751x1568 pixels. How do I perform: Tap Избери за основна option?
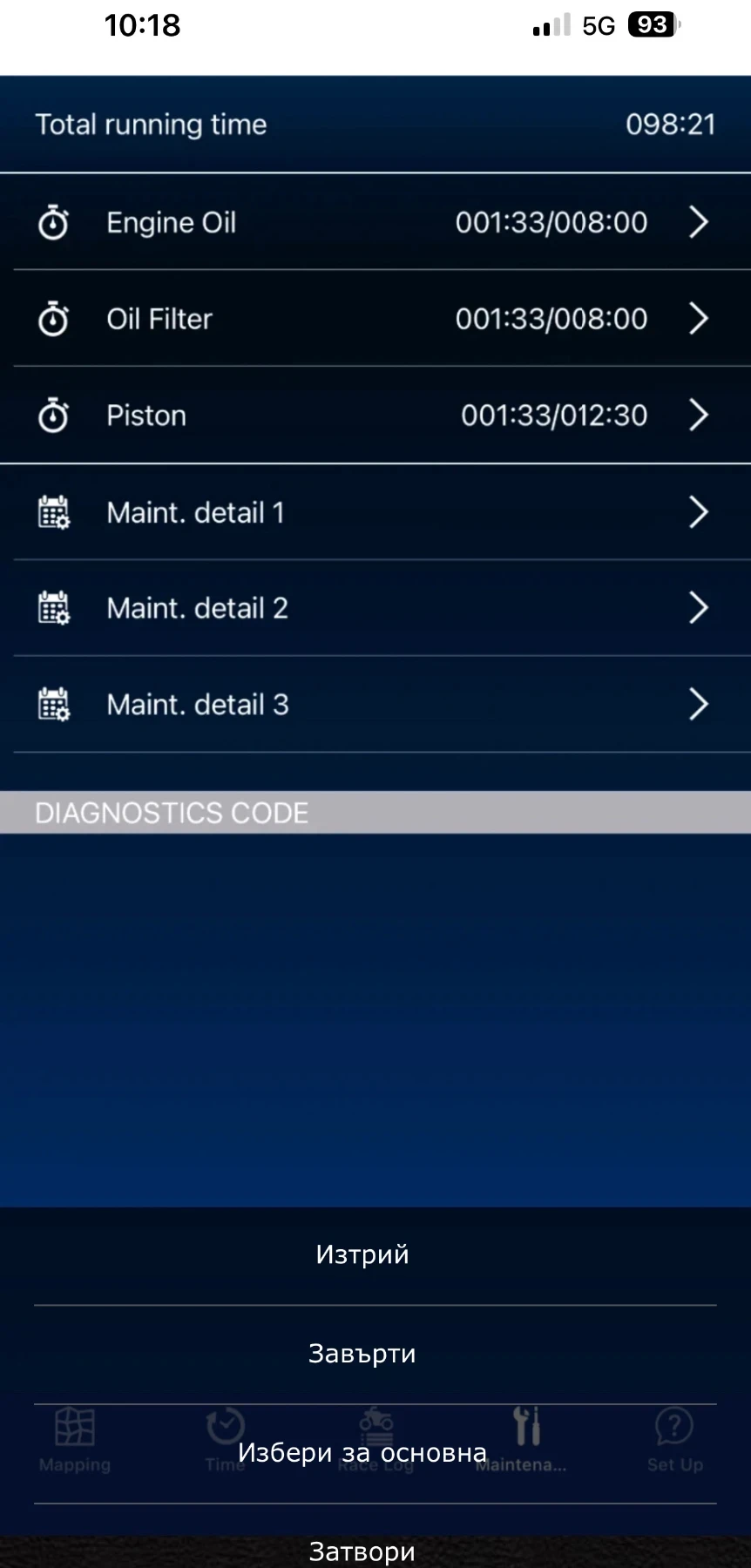[x=362, y=1453]
